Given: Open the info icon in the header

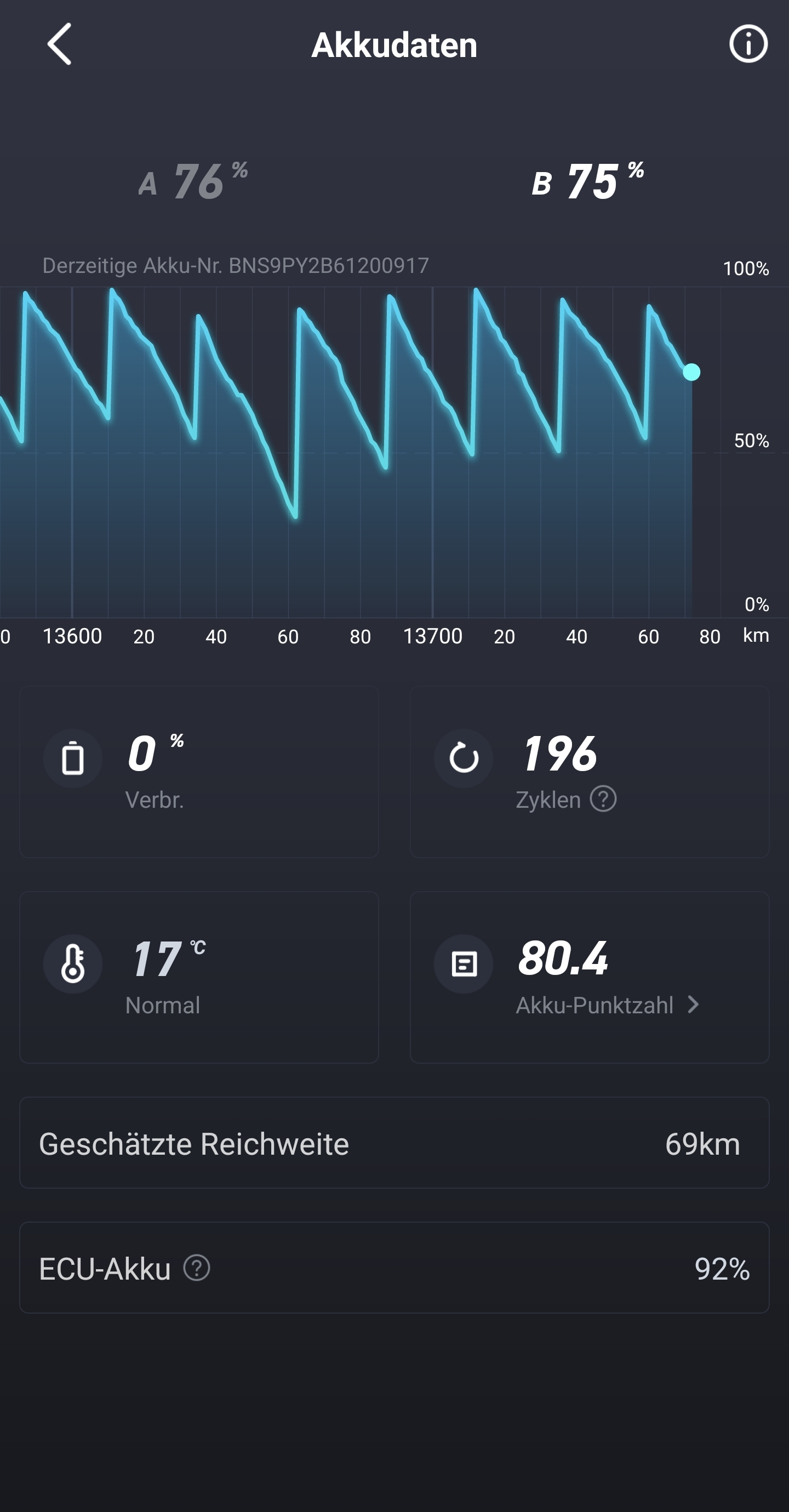Looking at the screenshot, I should (748, 44).
